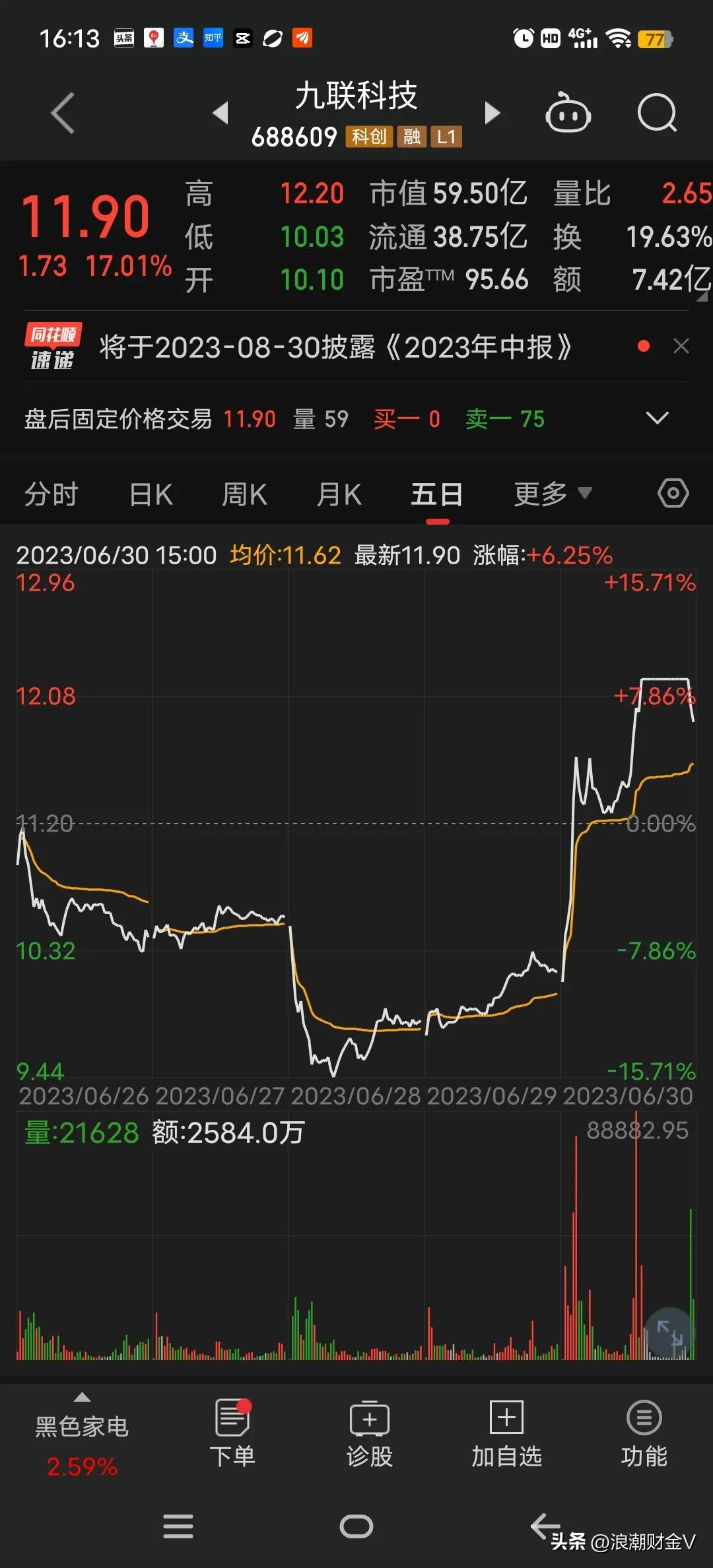Open stock search

[658, 113]
